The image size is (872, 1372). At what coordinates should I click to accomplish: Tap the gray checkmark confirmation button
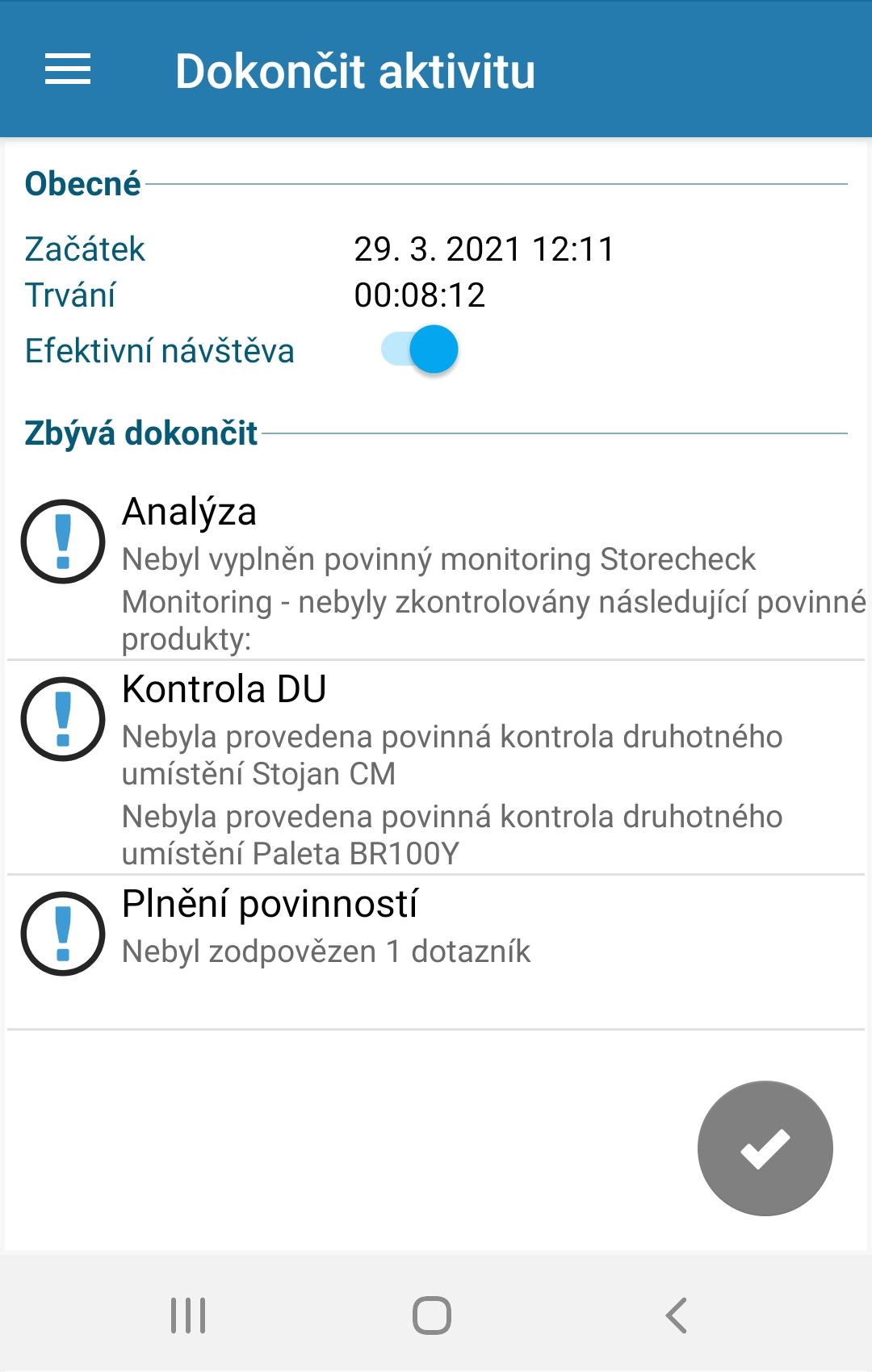(765, 1146)
